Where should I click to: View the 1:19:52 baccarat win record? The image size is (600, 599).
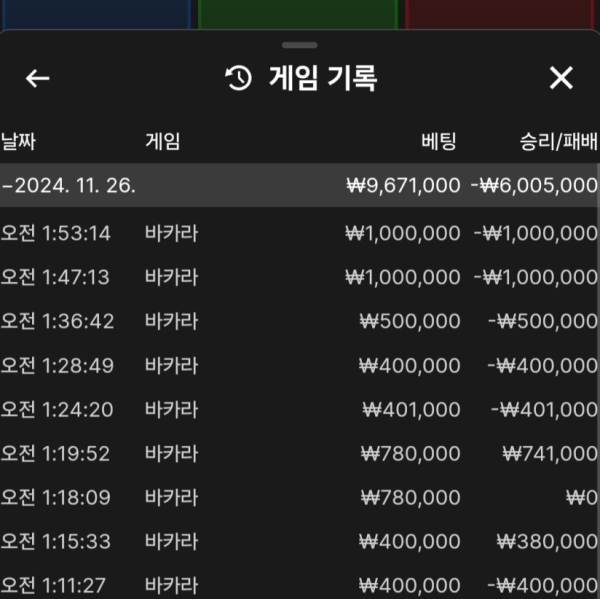click(x=300, y=453)
